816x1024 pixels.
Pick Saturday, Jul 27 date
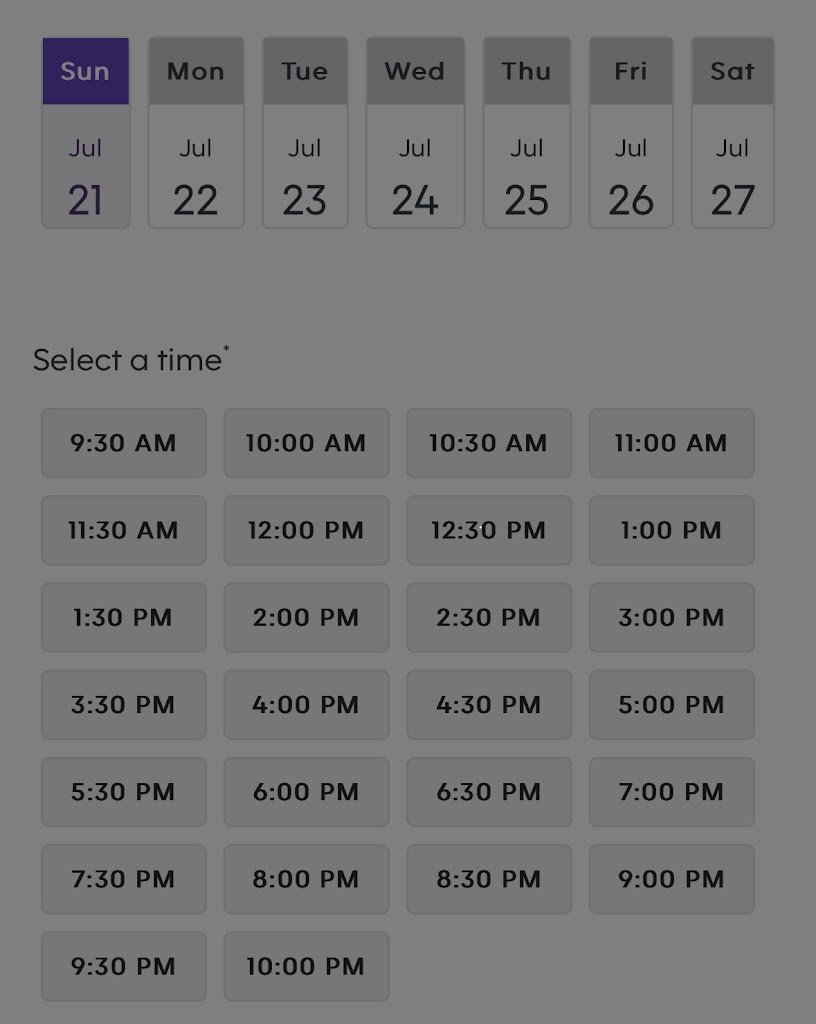point(732,133)
